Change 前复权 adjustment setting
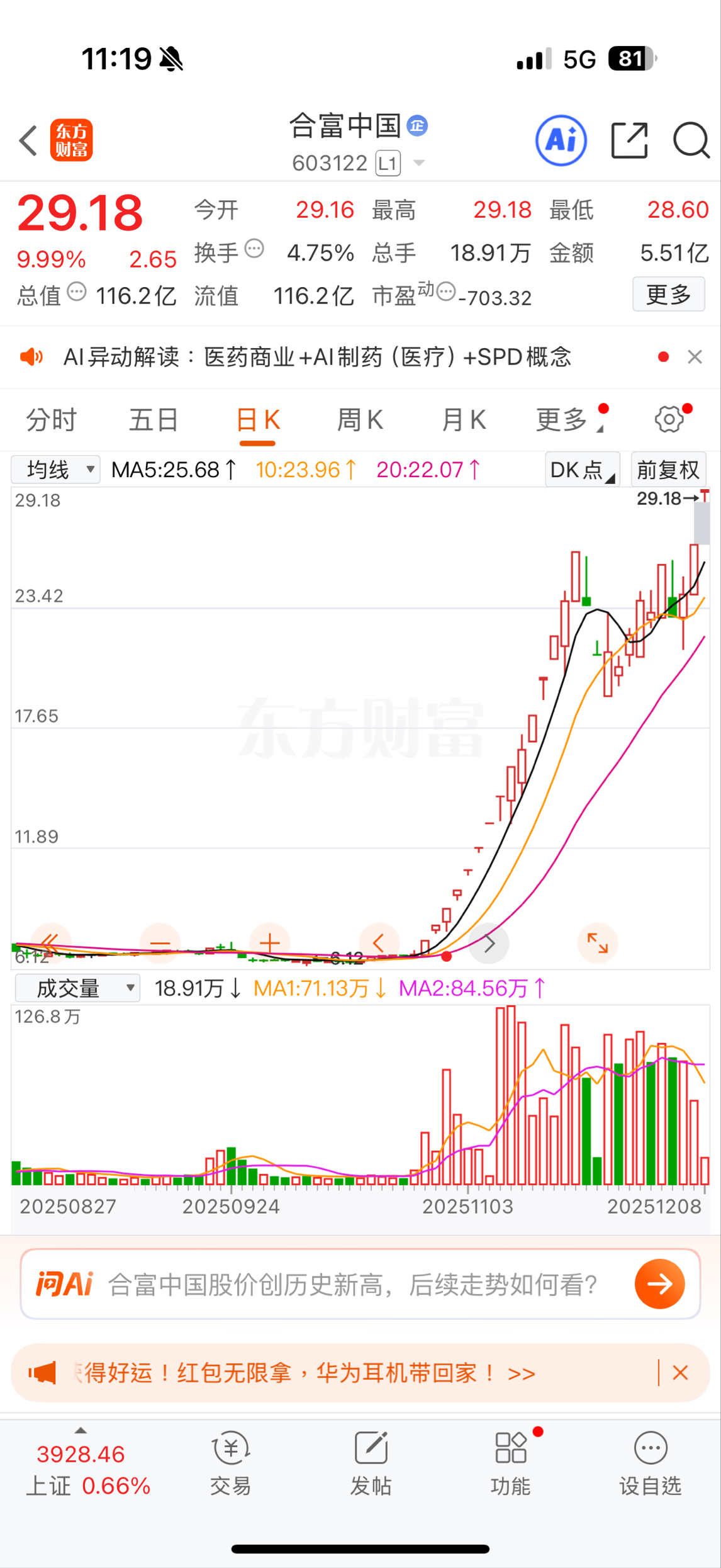This screenshot has height=1568, width=721. click(x=668, y=470)
